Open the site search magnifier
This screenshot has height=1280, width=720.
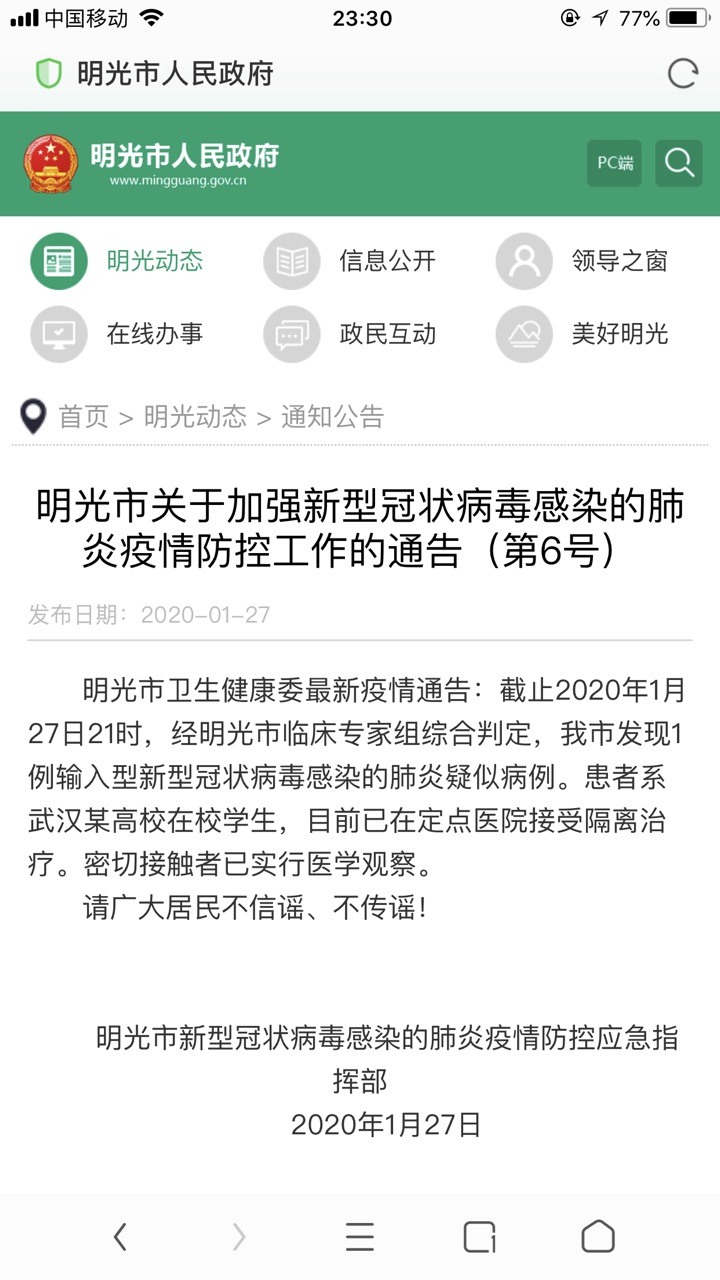679,163
